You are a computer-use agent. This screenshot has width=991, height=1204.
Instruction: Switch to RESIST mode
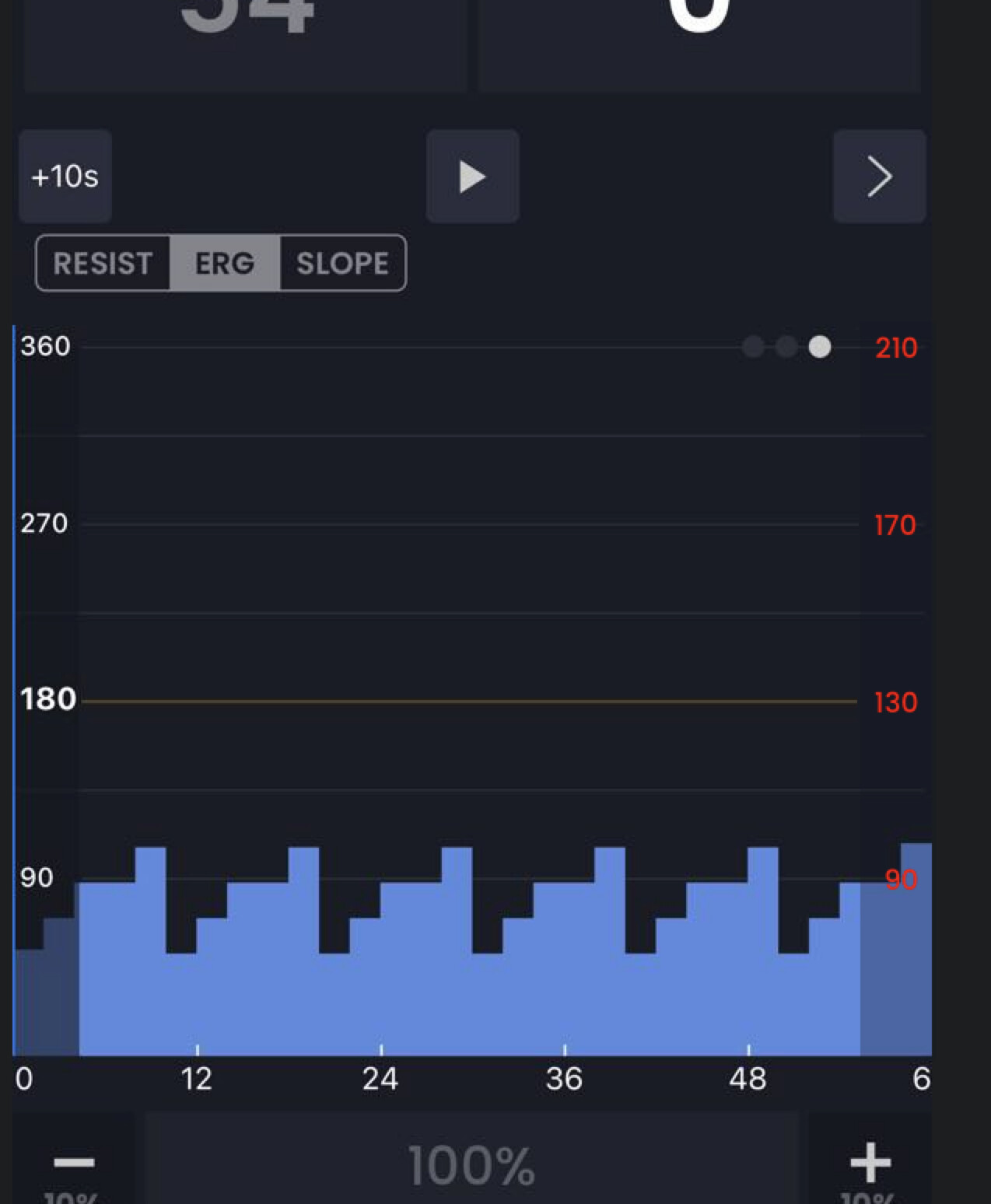(x=103, y=264)
